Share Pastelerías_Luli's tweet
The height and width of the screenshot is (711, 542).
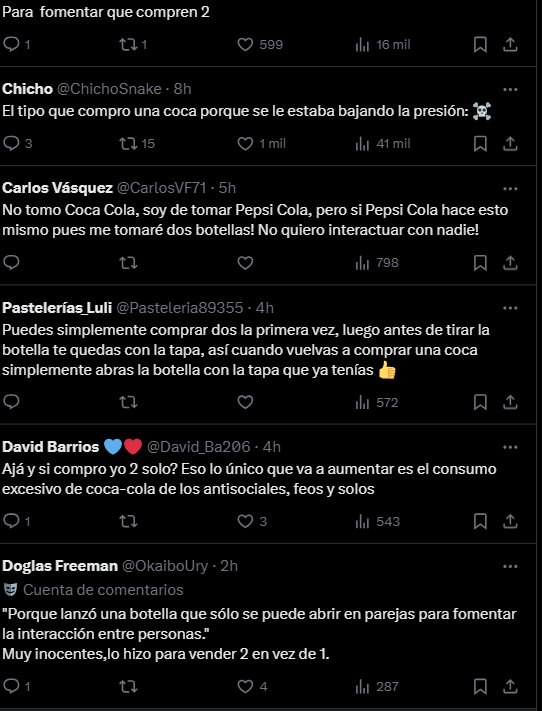tap(510, 402)
